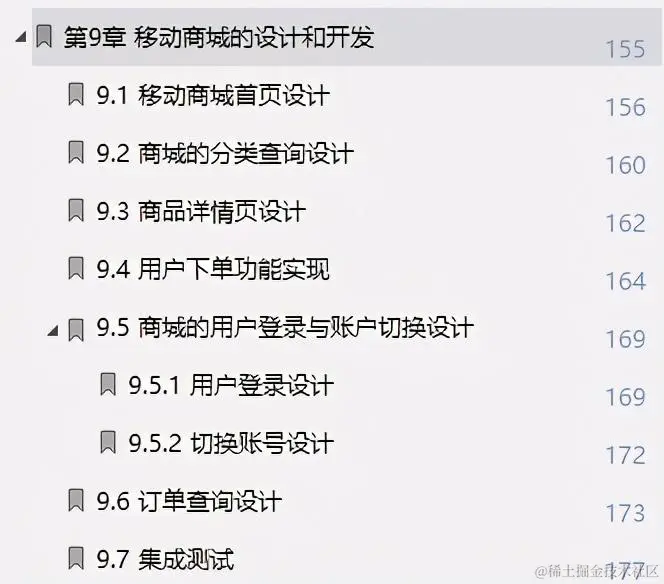Collapse the 9.5 section arrow
The width and height of the screenshot is (664, 584).
click(52, 329)
